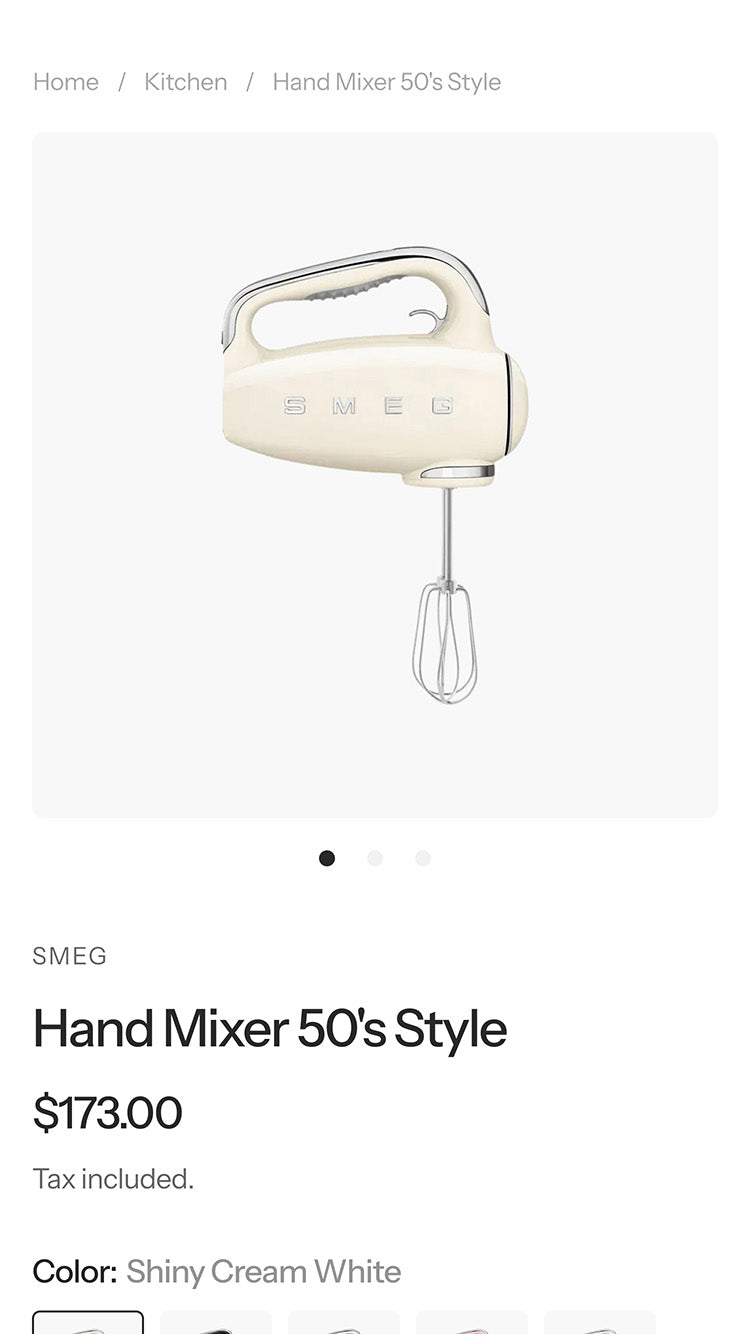Select the fourth color swatch

click(x=472, y=1322)
